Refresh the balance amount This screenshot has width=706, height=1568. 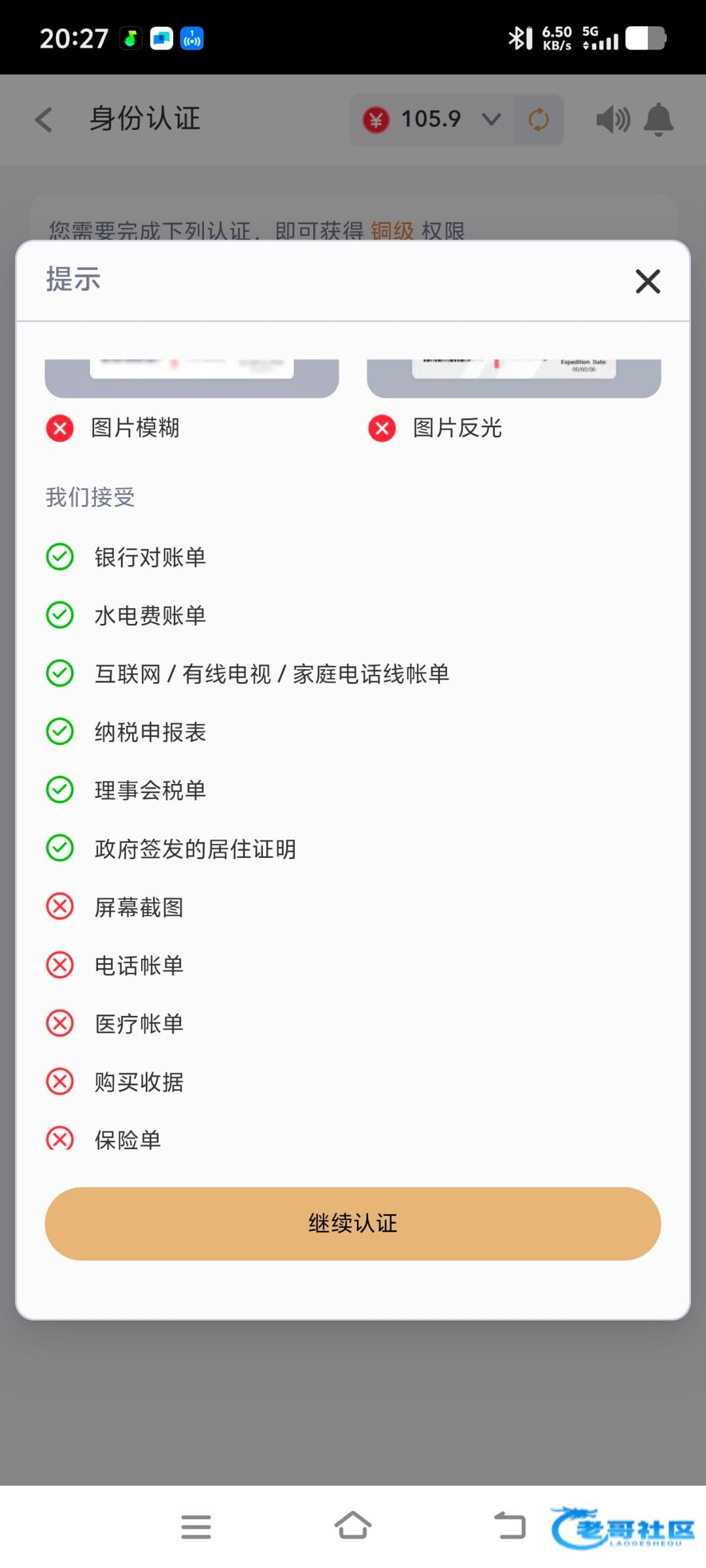point(538,120)
